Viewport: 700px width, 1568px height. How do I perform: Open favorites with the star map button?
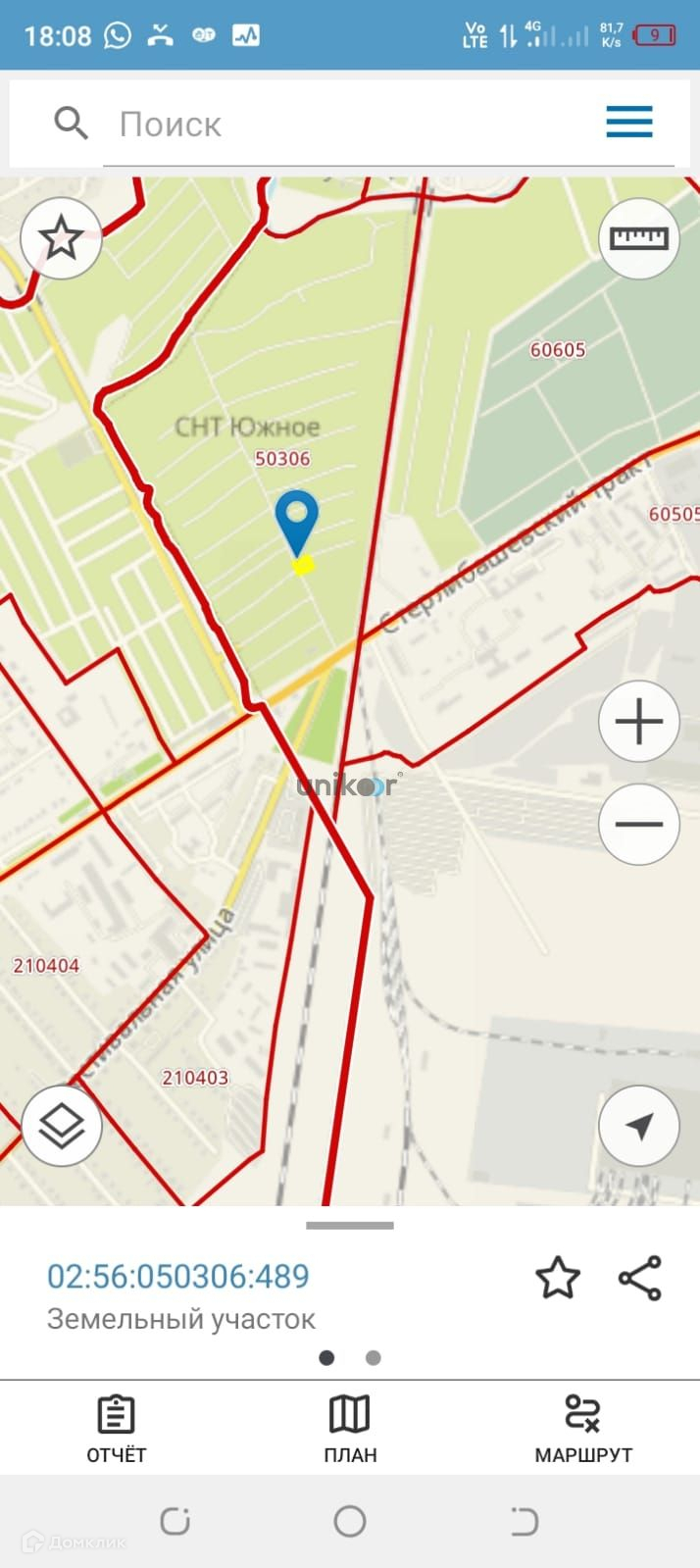tap(61, 237)
